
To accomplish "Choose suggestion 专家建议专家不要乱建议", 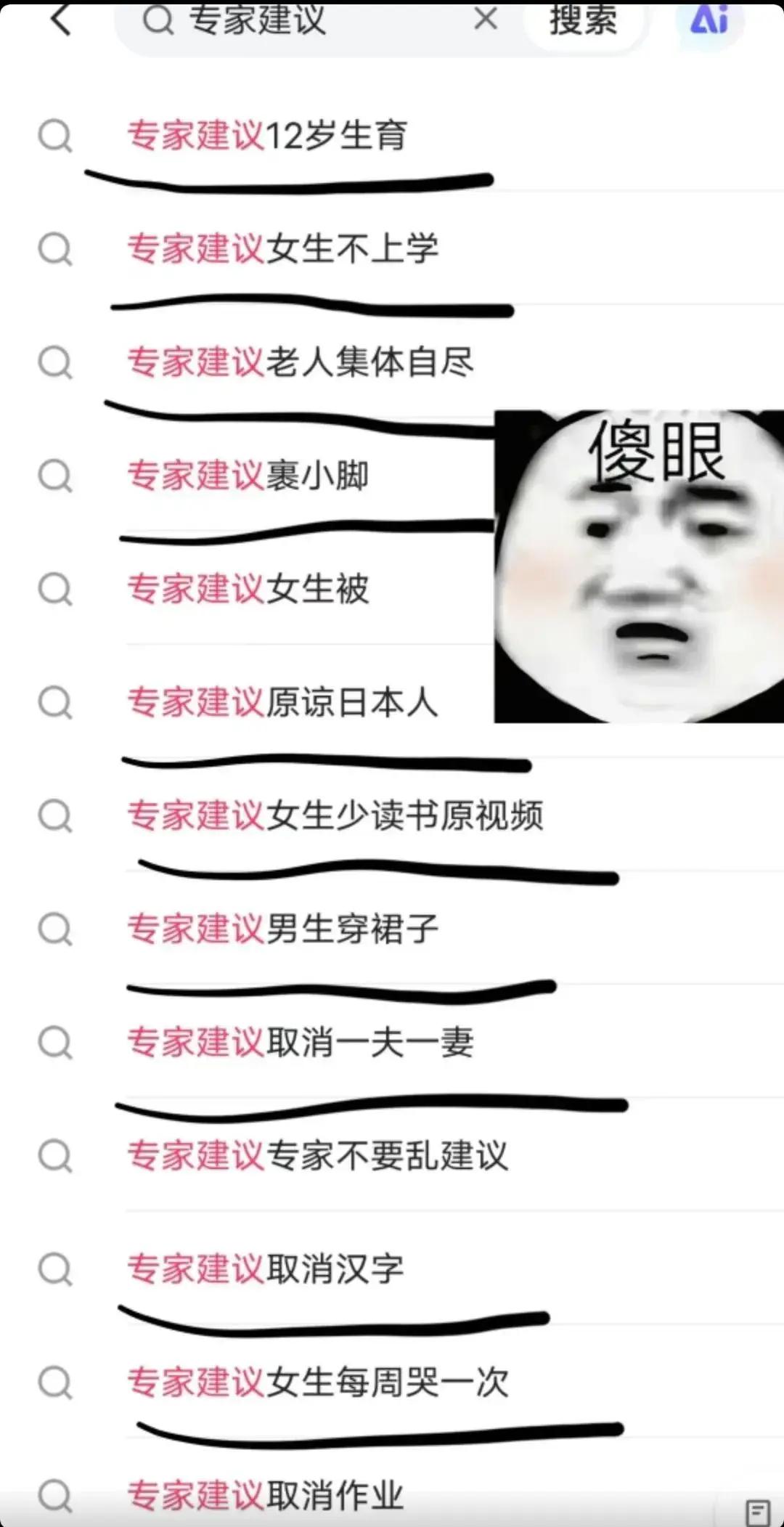I will [x=318, y=1155].
